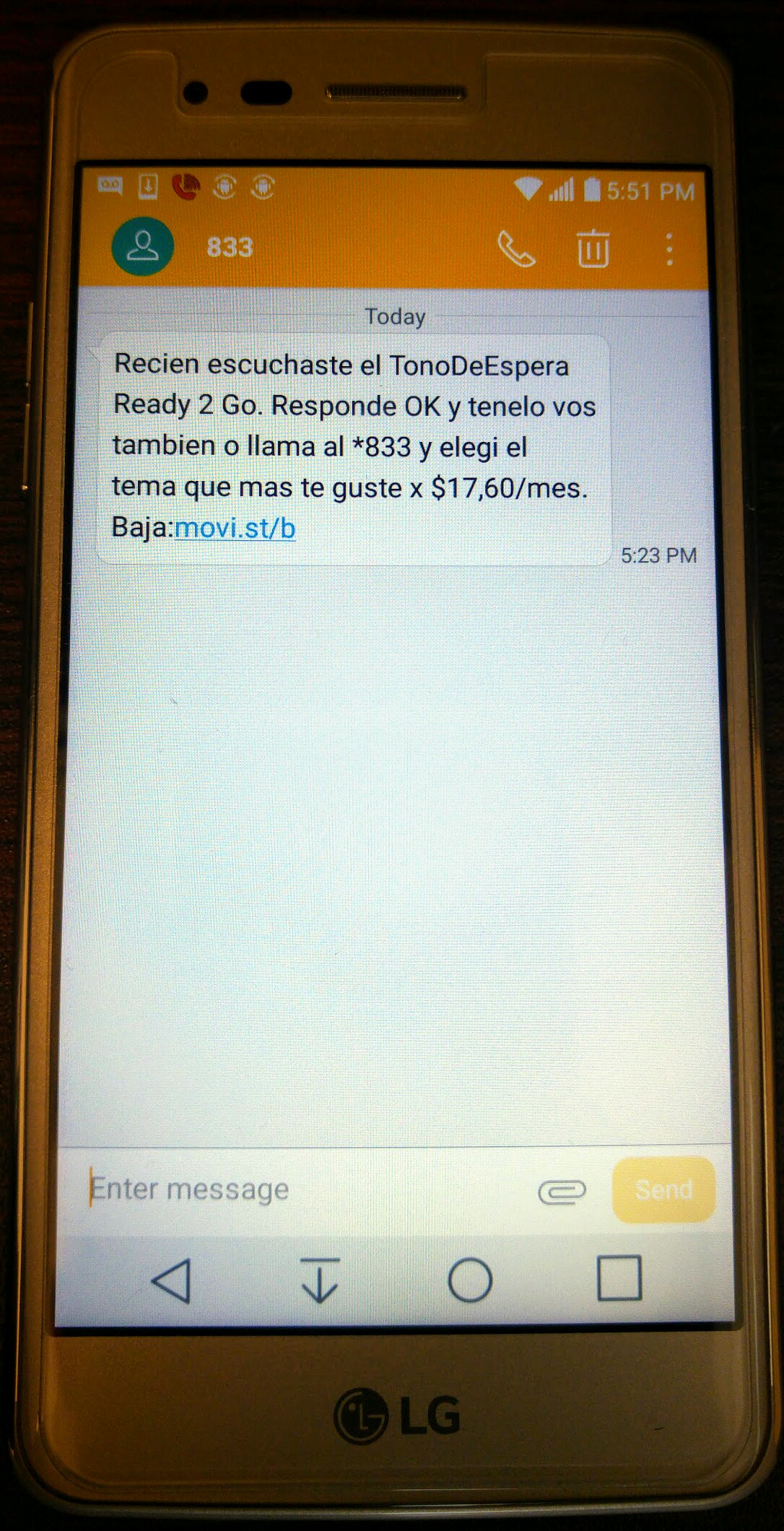This screenshot has width=784, height=1531.
Task: Delete this conversation with the trash icon
Action: (593, 249)
